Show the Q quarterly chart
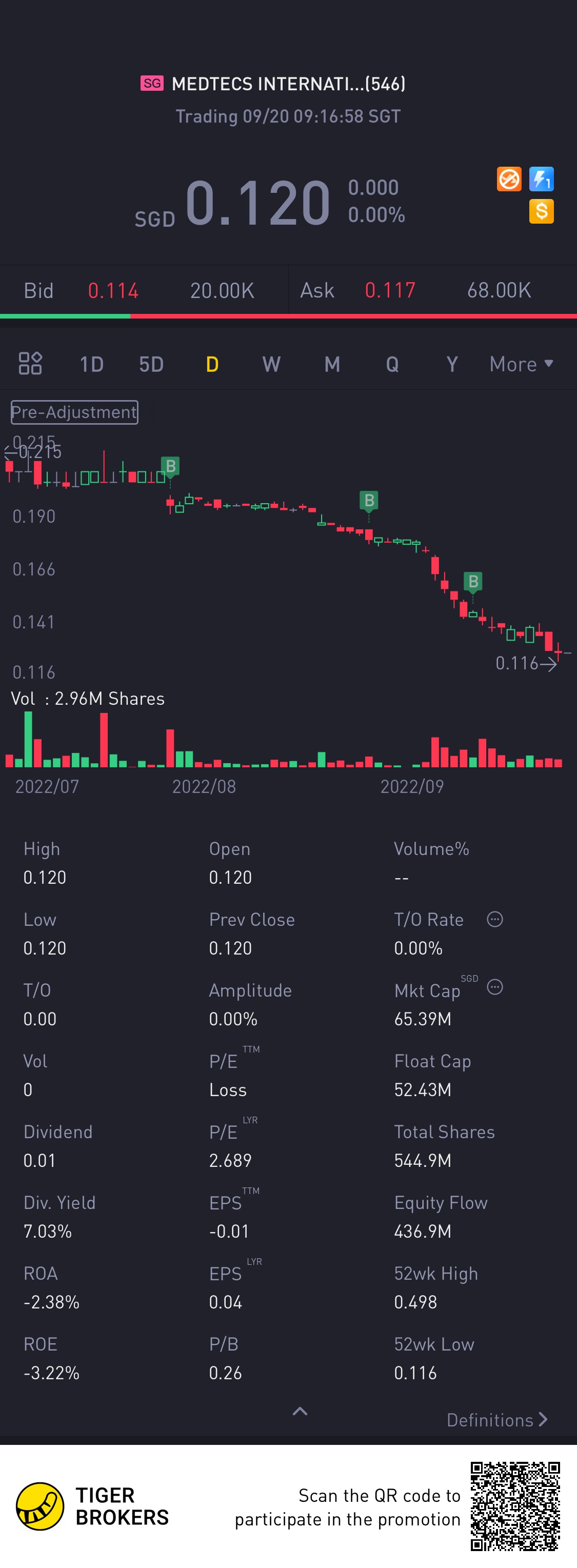The width and height of the screenshot is (577, 1568). tap(392, 364)
